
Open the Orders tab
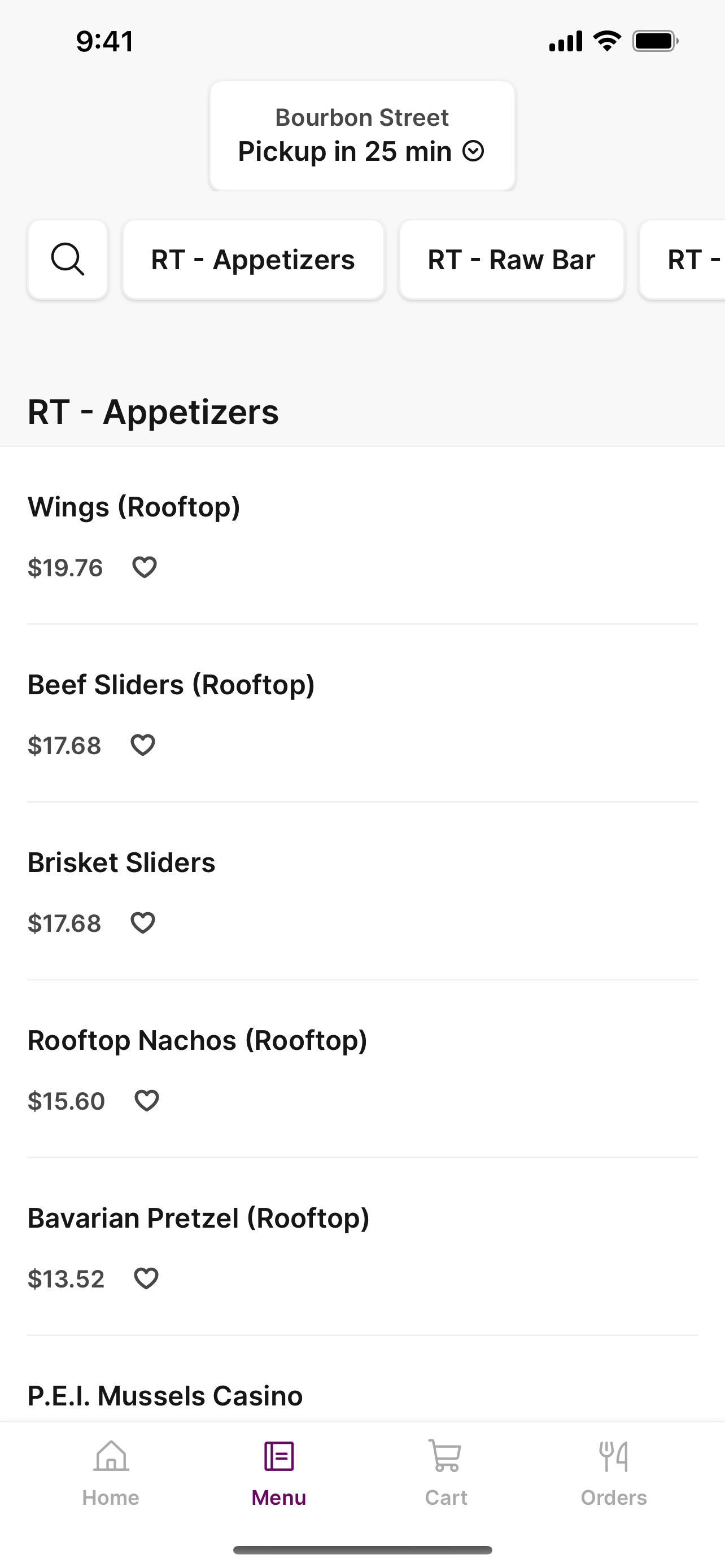(614, 1473)
